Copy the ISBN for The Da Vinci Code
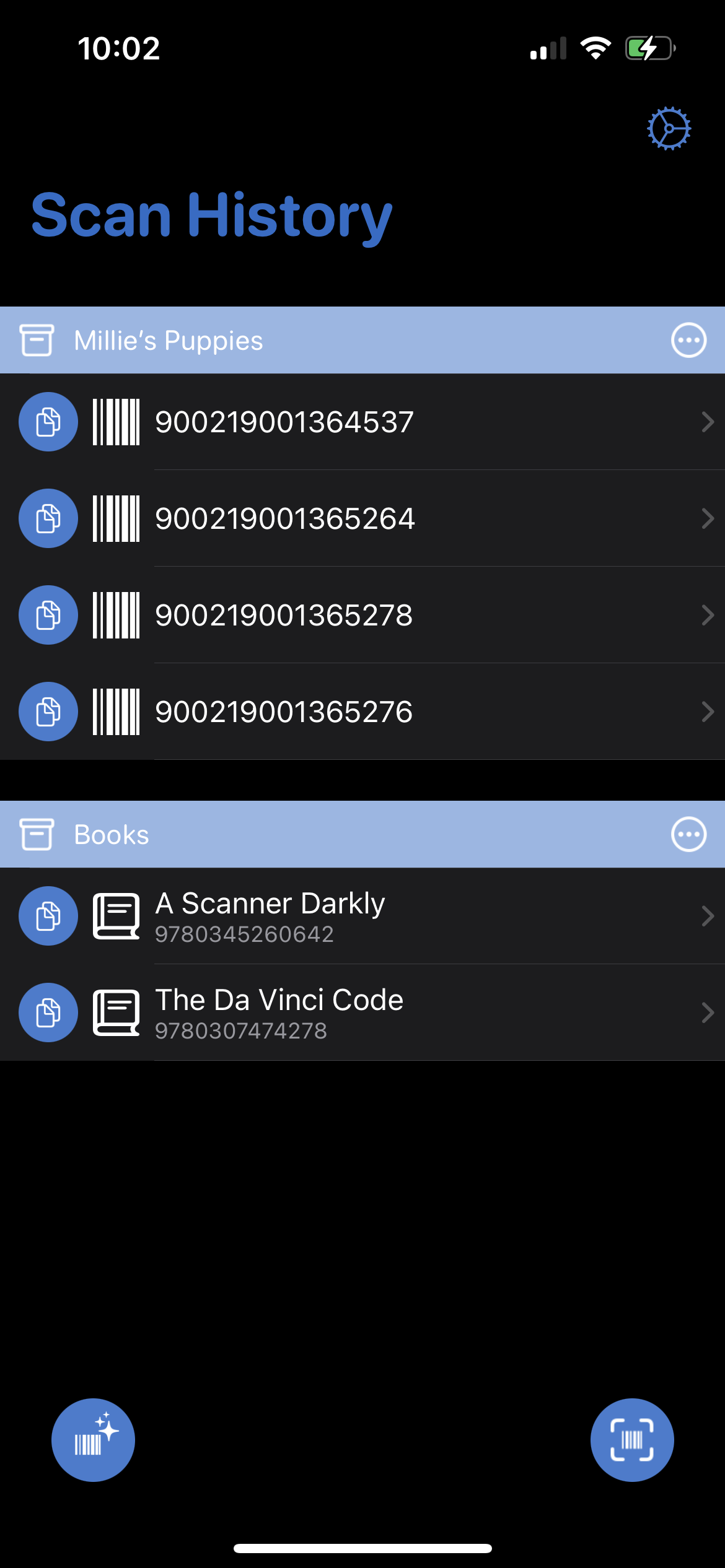This screenshot has width=725, height=1568. (x=48, y=1013)
